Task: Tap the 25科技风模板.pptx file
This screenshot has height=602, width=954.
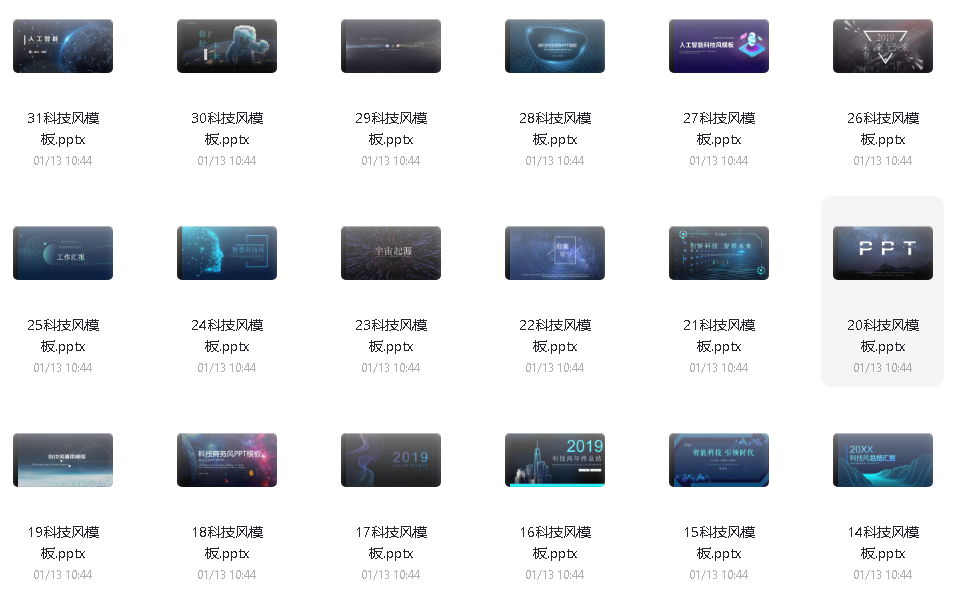Action: 63,253
